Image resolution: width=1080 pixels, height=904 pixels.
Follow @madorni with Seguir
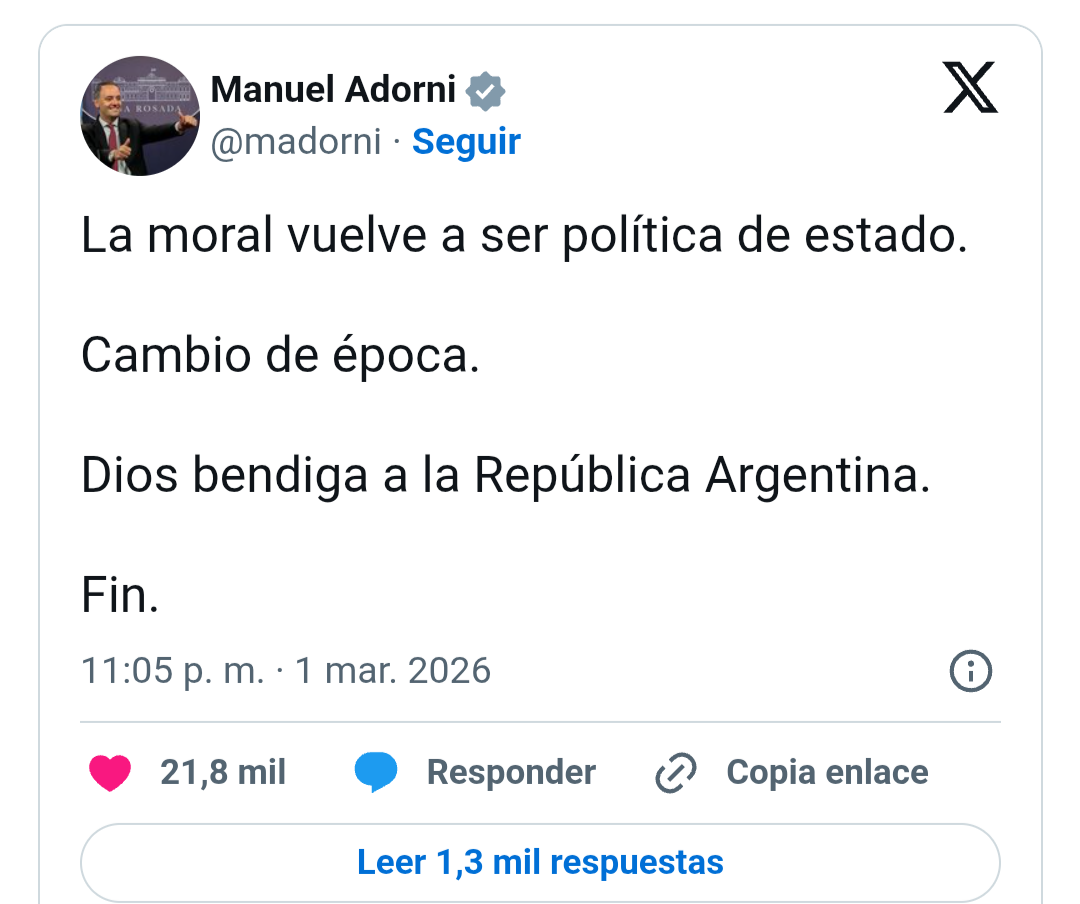466,142
